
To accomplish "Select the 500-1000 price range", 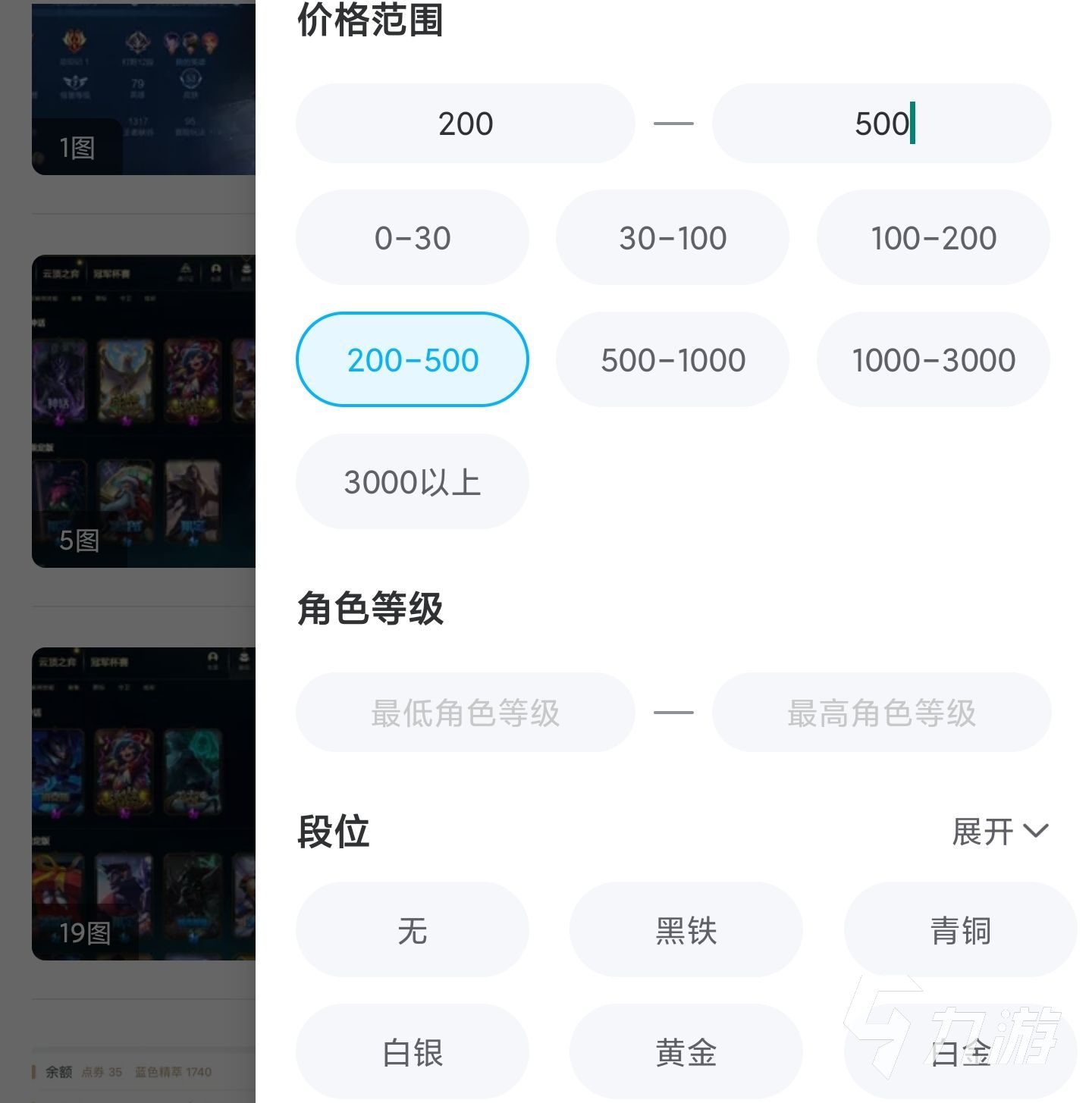I will pyautogui.click(x=672, y=360).
